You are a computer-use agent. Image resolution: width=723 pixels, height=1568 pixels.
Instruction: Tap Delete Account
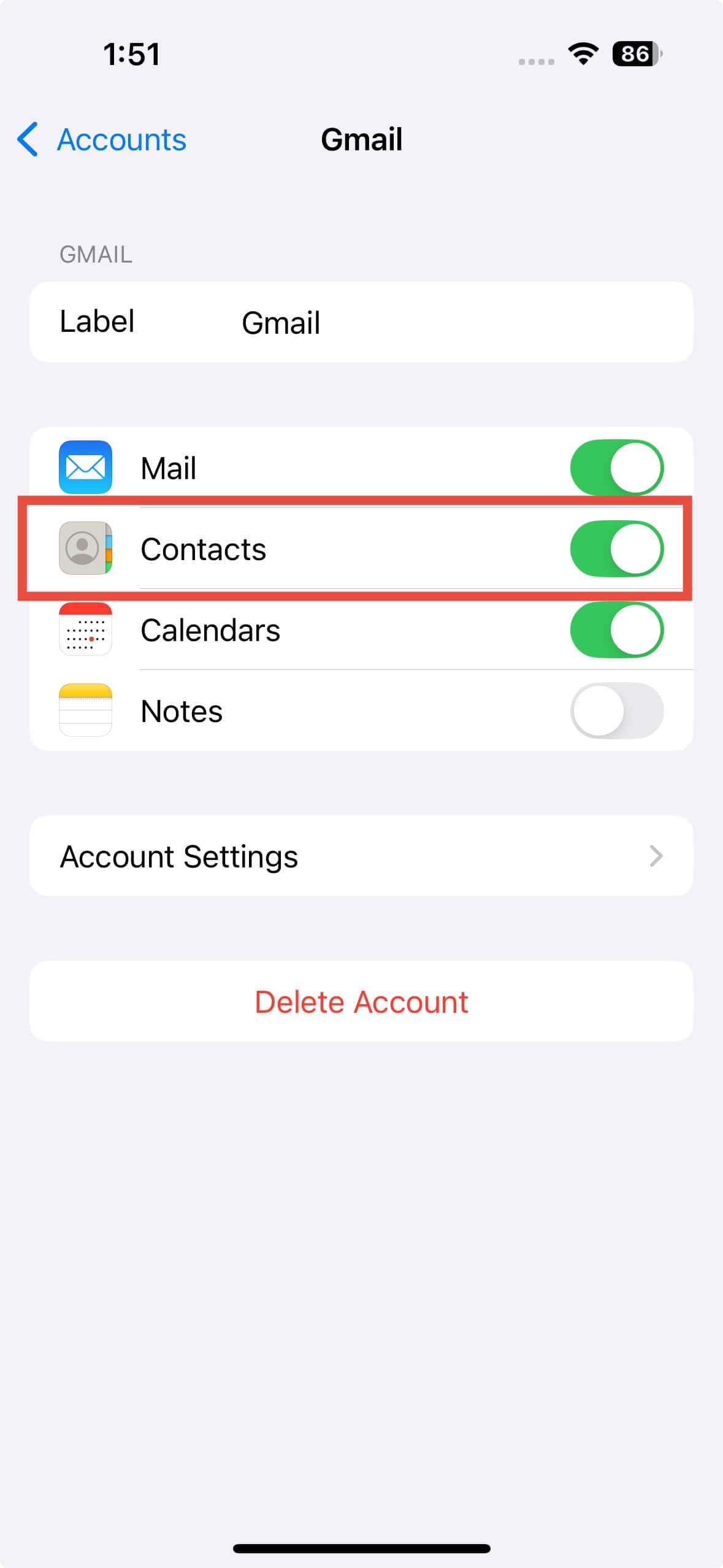coord(361,1001)
